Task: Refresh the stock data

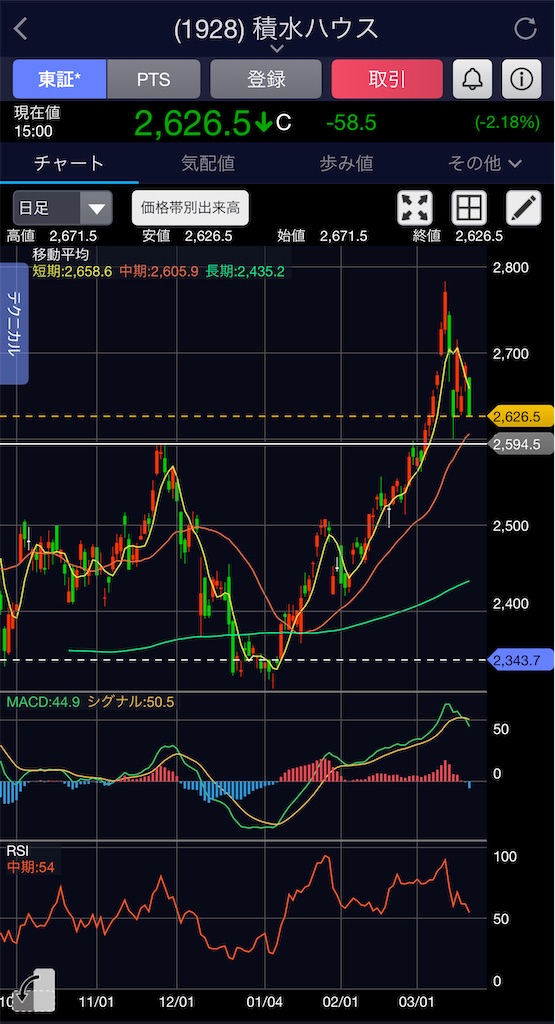Action: 526,29
